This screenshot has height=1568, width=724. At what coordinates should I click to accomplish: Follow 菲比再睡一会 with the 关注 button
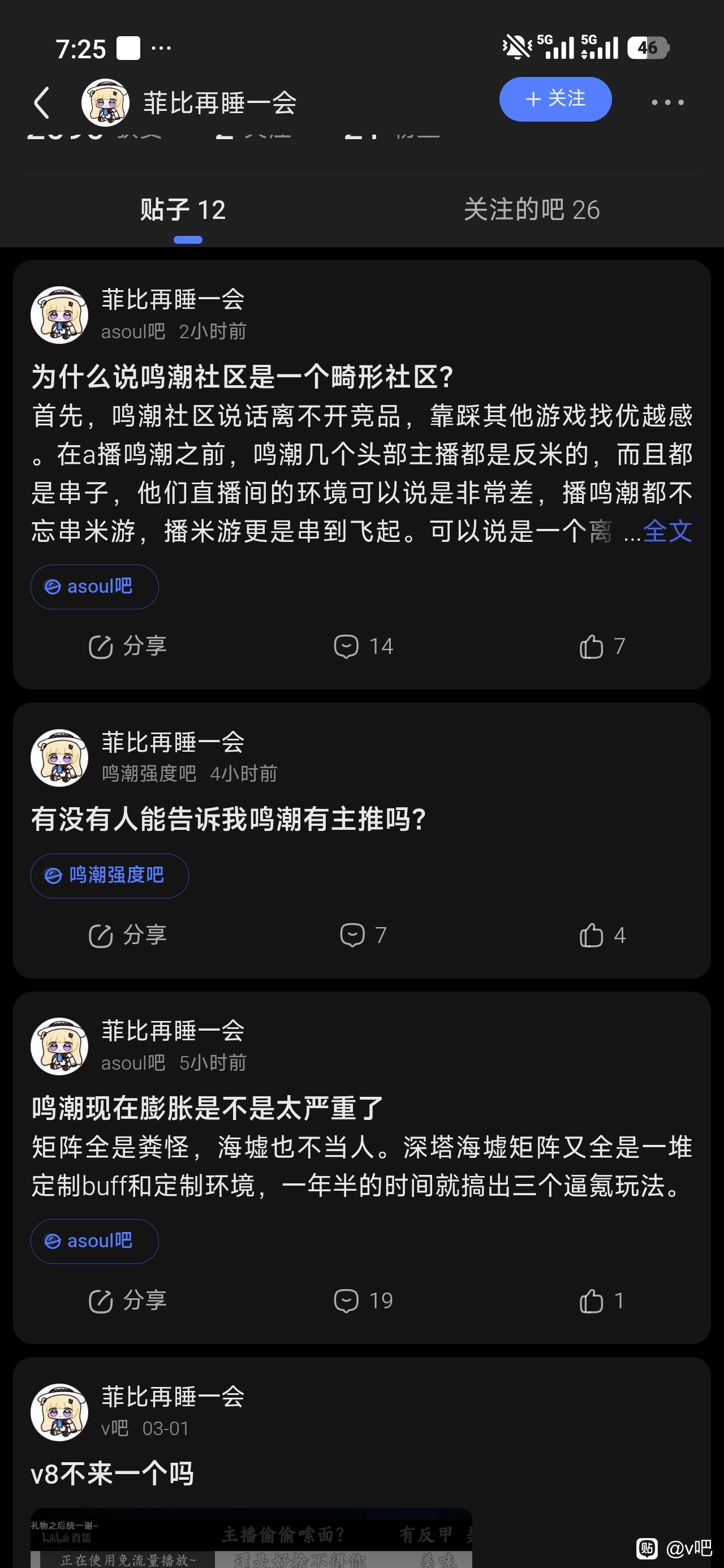click(555, 99)
